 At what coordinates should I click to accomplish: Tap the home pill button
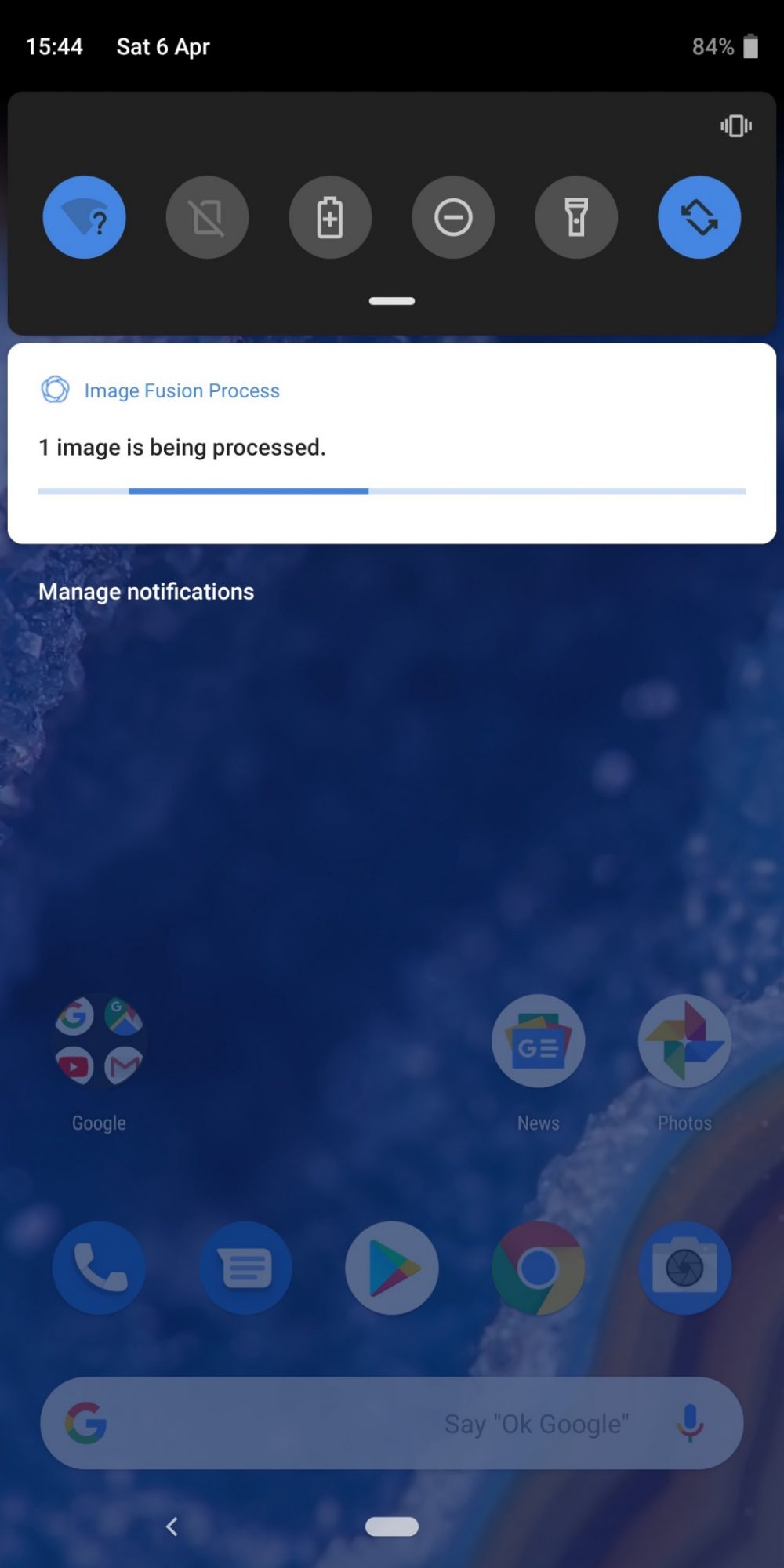[x=392, y=1526]
